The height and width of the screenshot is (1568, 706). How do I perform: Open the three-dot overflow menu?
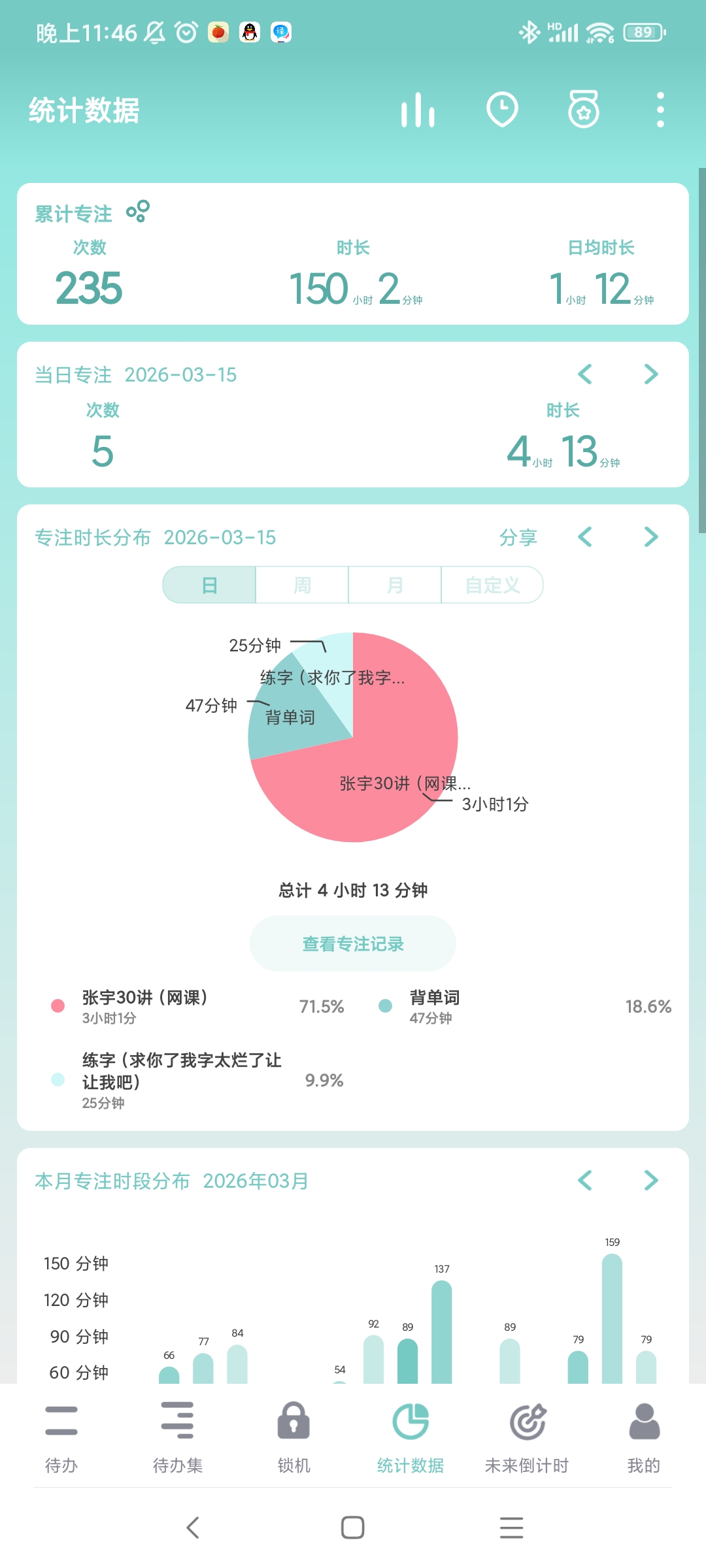[x=660, y=110]
